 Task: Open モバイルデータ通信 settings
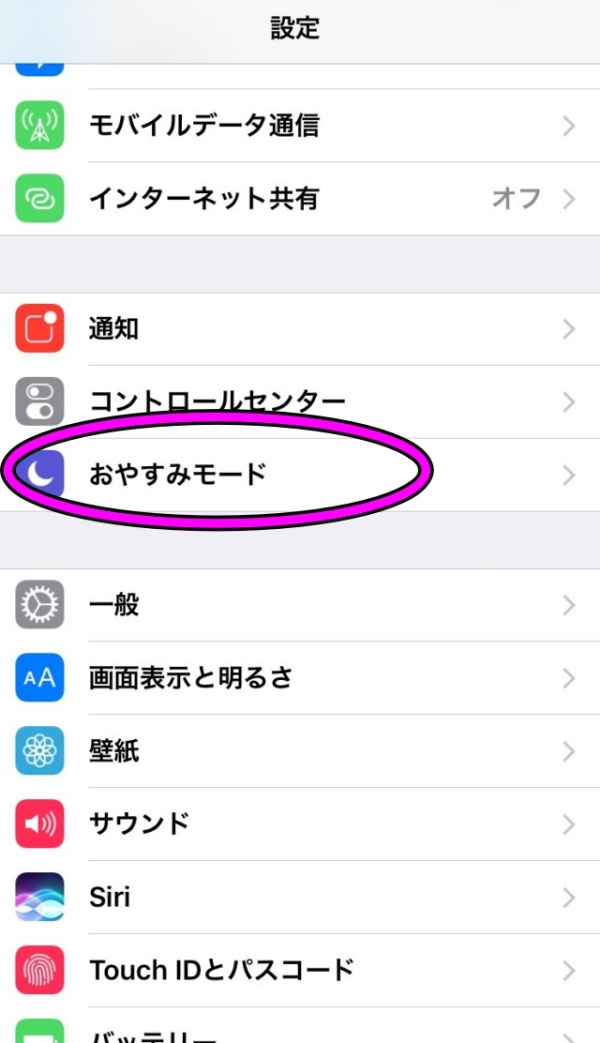click(x=300, y=125)
